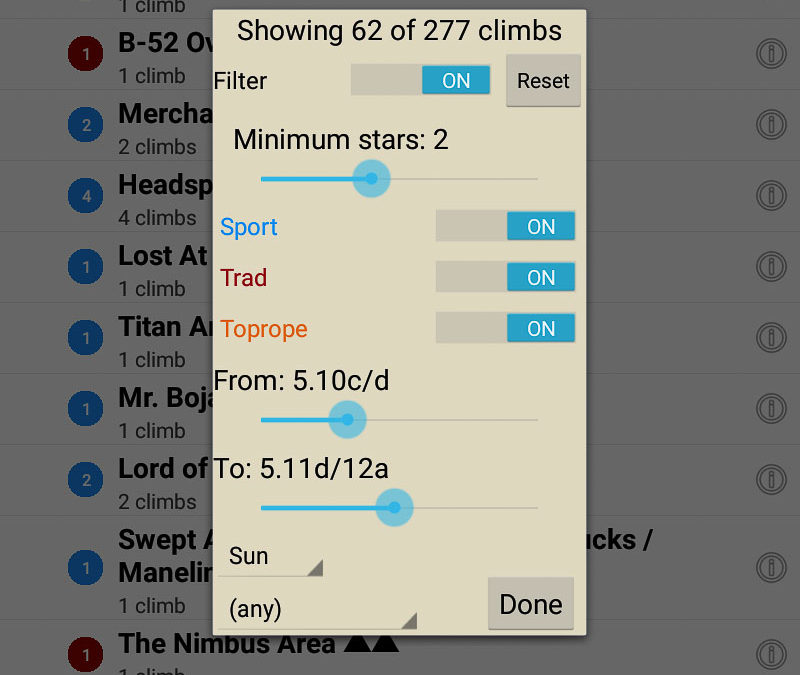Open info for The Nimbus Area
The image size is (800, 675).
point(770,655)
